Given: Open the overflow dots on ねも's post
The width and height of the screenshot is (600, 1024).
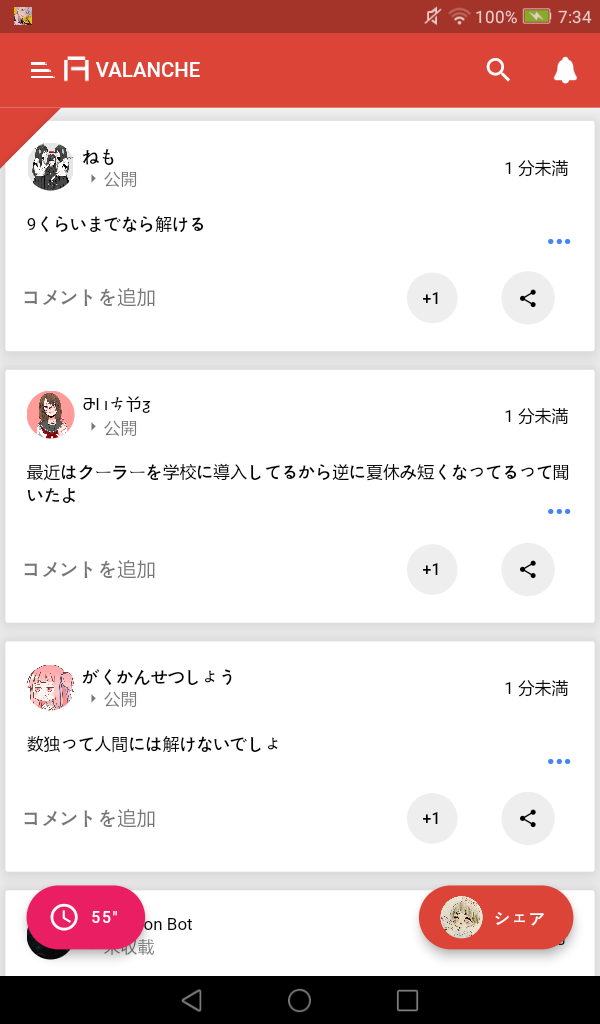Looking at the screenshot, I should (559, 242).
